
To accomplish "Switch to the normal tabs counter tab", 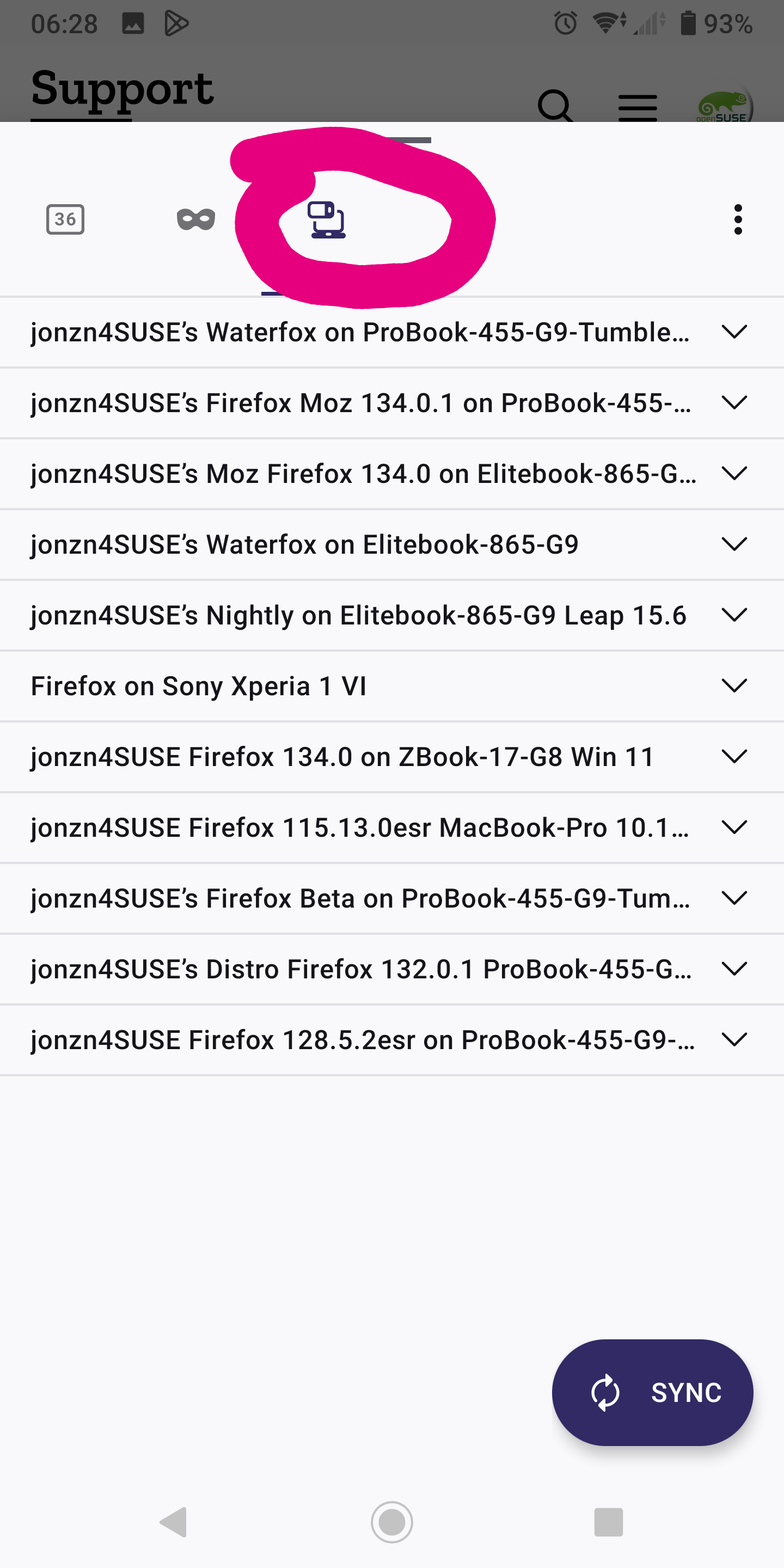I will [x=65, y=219].
